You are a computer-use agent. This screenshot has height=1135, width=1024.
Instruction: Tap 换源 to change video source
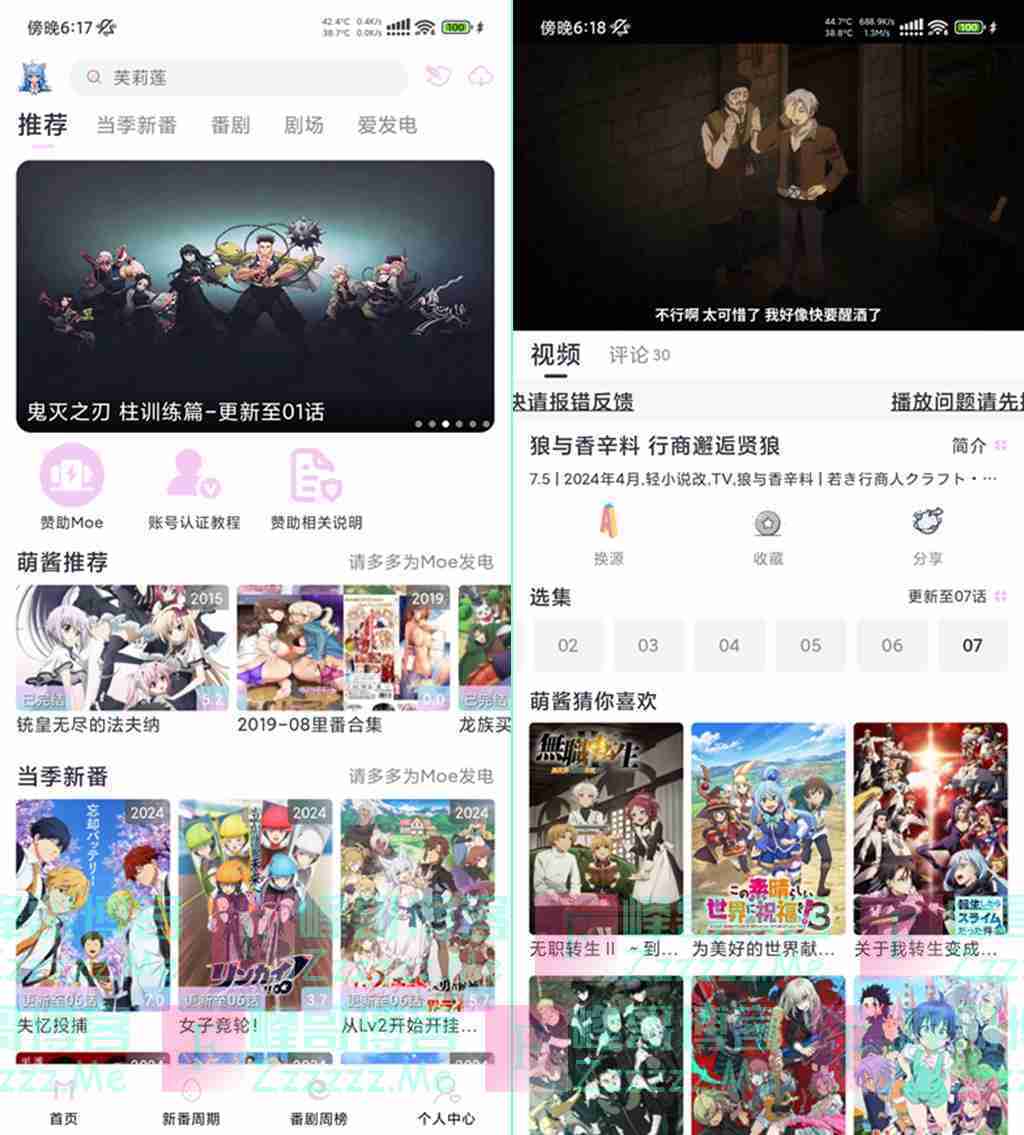coord(609,535)
